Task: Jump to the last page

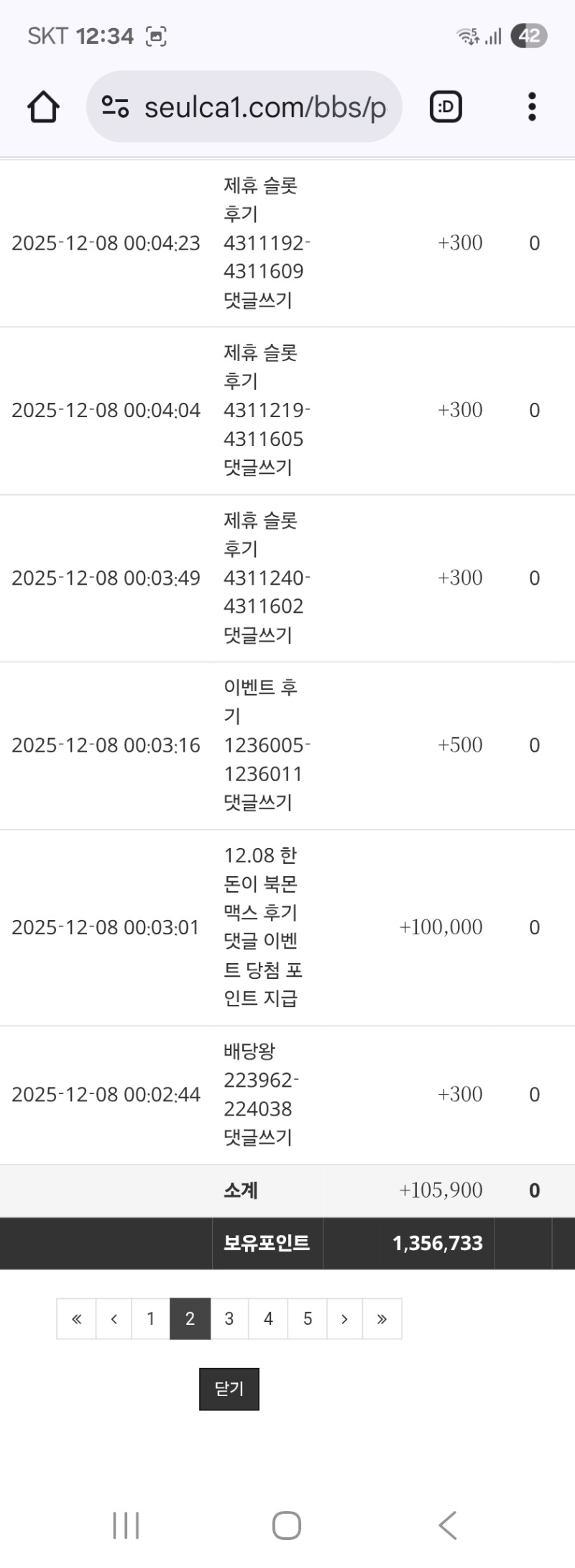Action: [x=382, y=1318]
